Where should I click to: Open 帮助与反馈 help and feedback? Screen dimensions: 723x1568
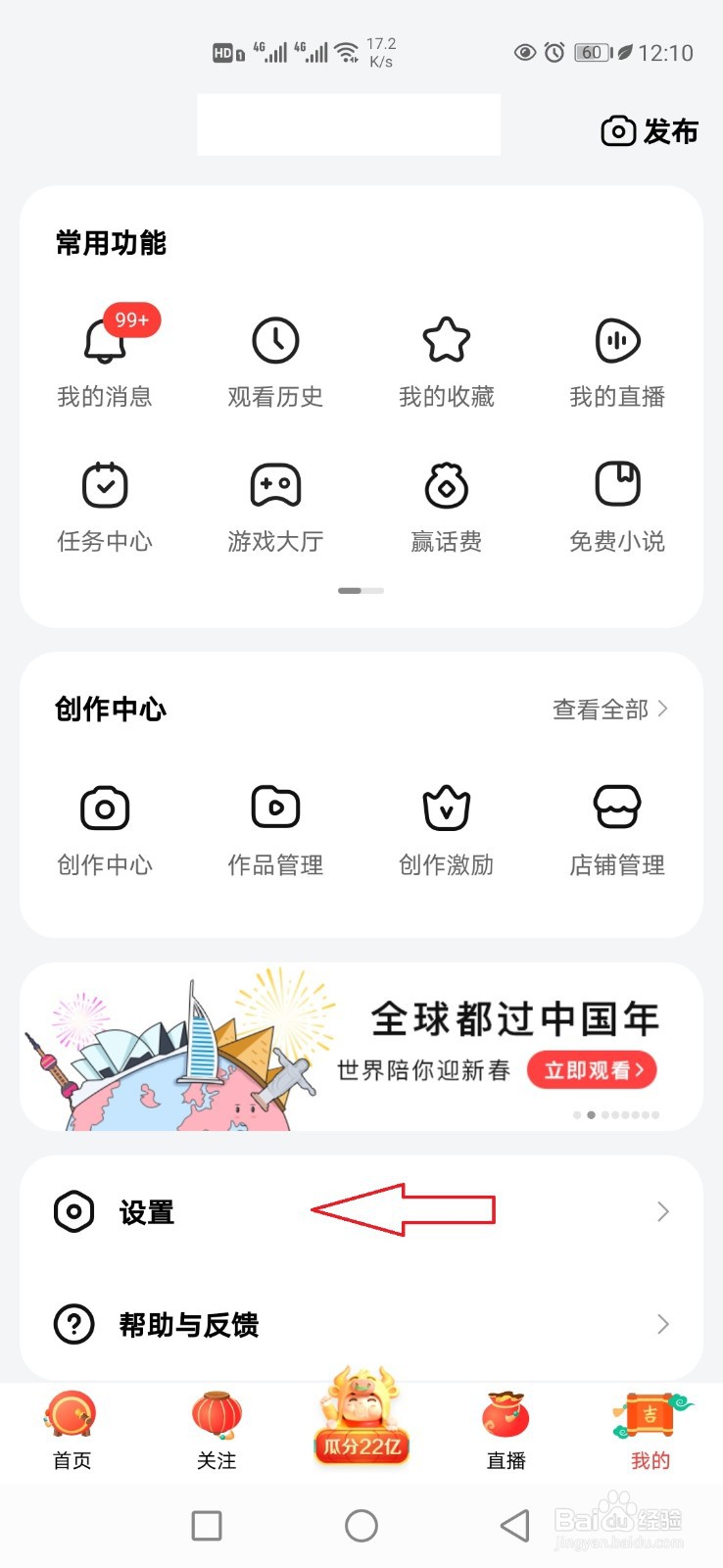coord(361,1325)
